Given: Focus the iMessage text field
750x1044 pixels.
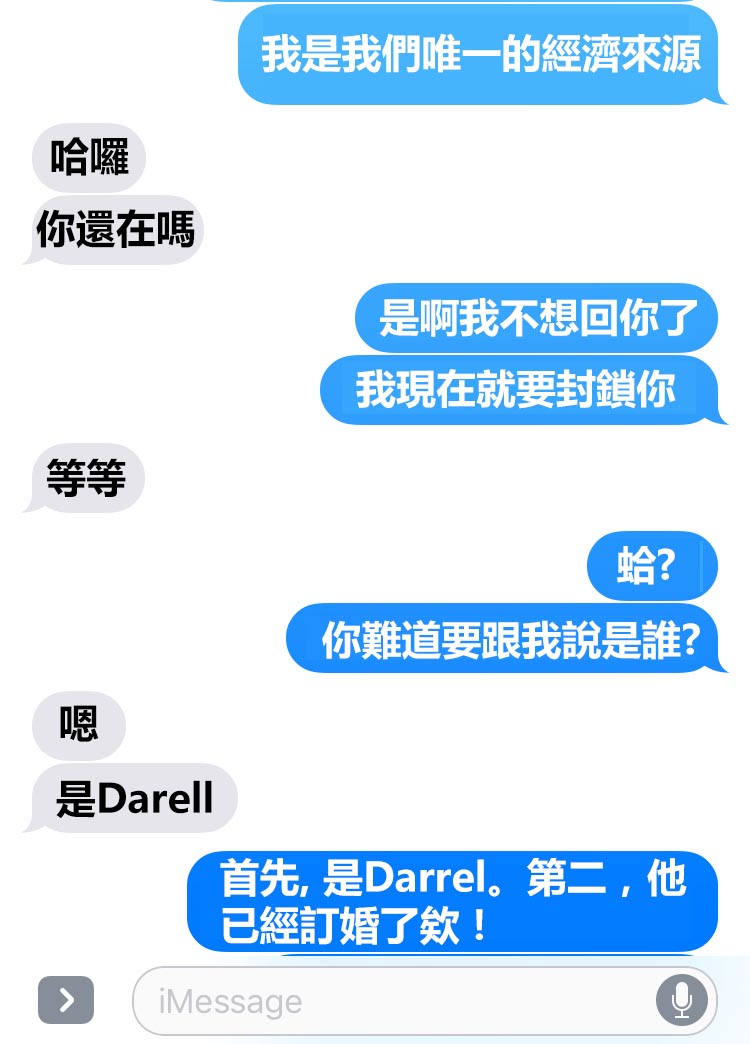Looking at the screenshot, I should 390,1001.
